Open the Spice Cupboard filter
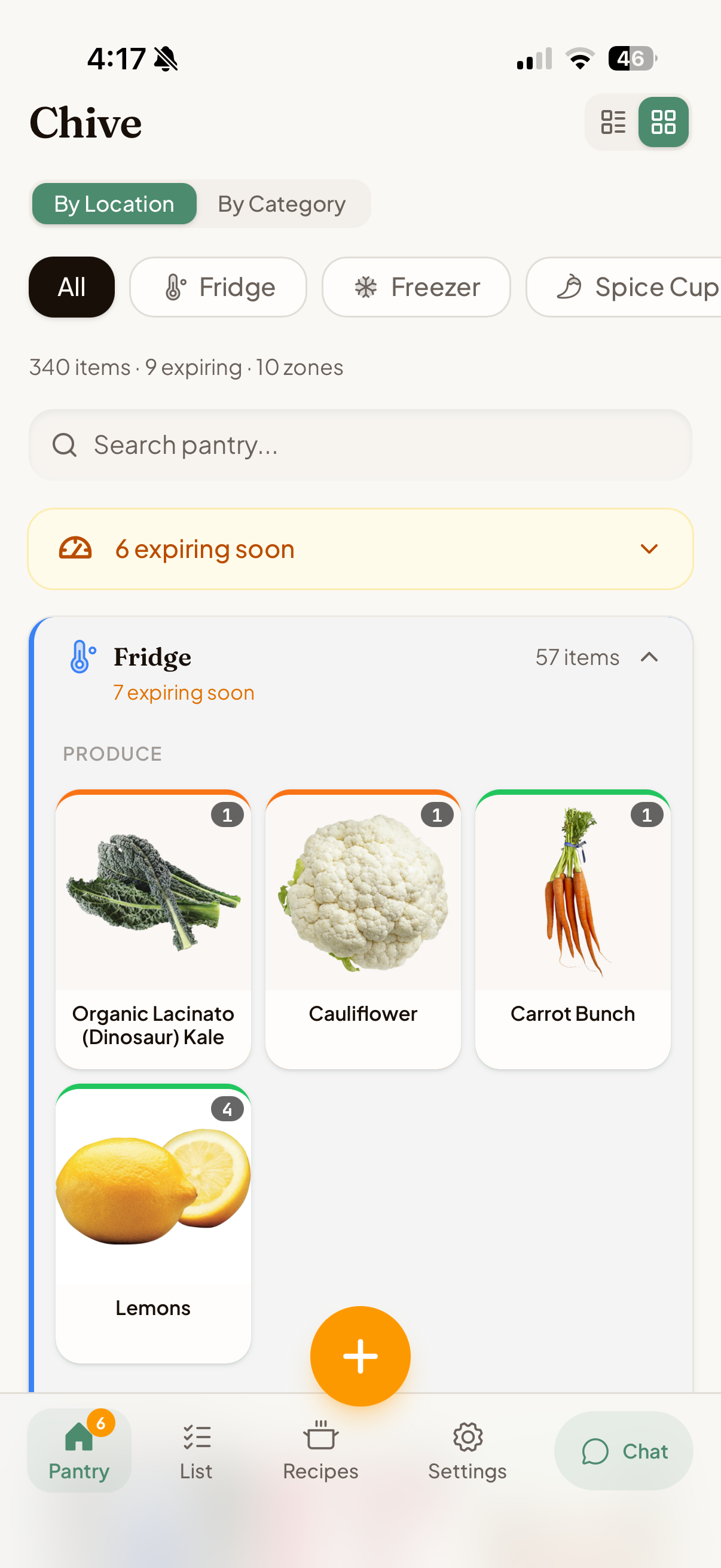Screen dimensions: 721x1568 tap(633, 286)
